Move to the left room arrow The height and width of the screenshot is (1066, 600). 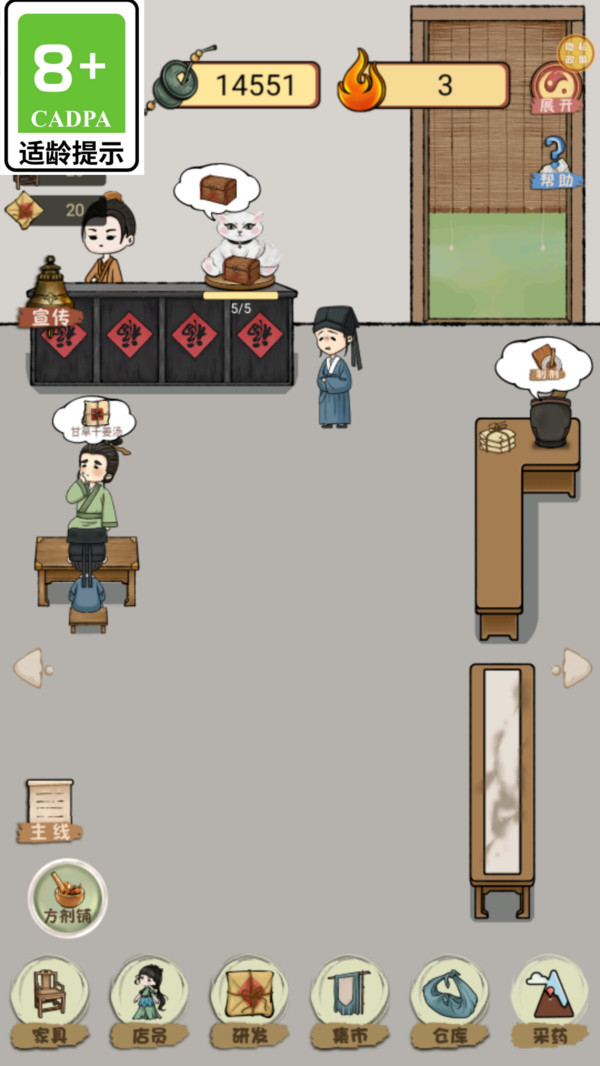click(31, 668)
